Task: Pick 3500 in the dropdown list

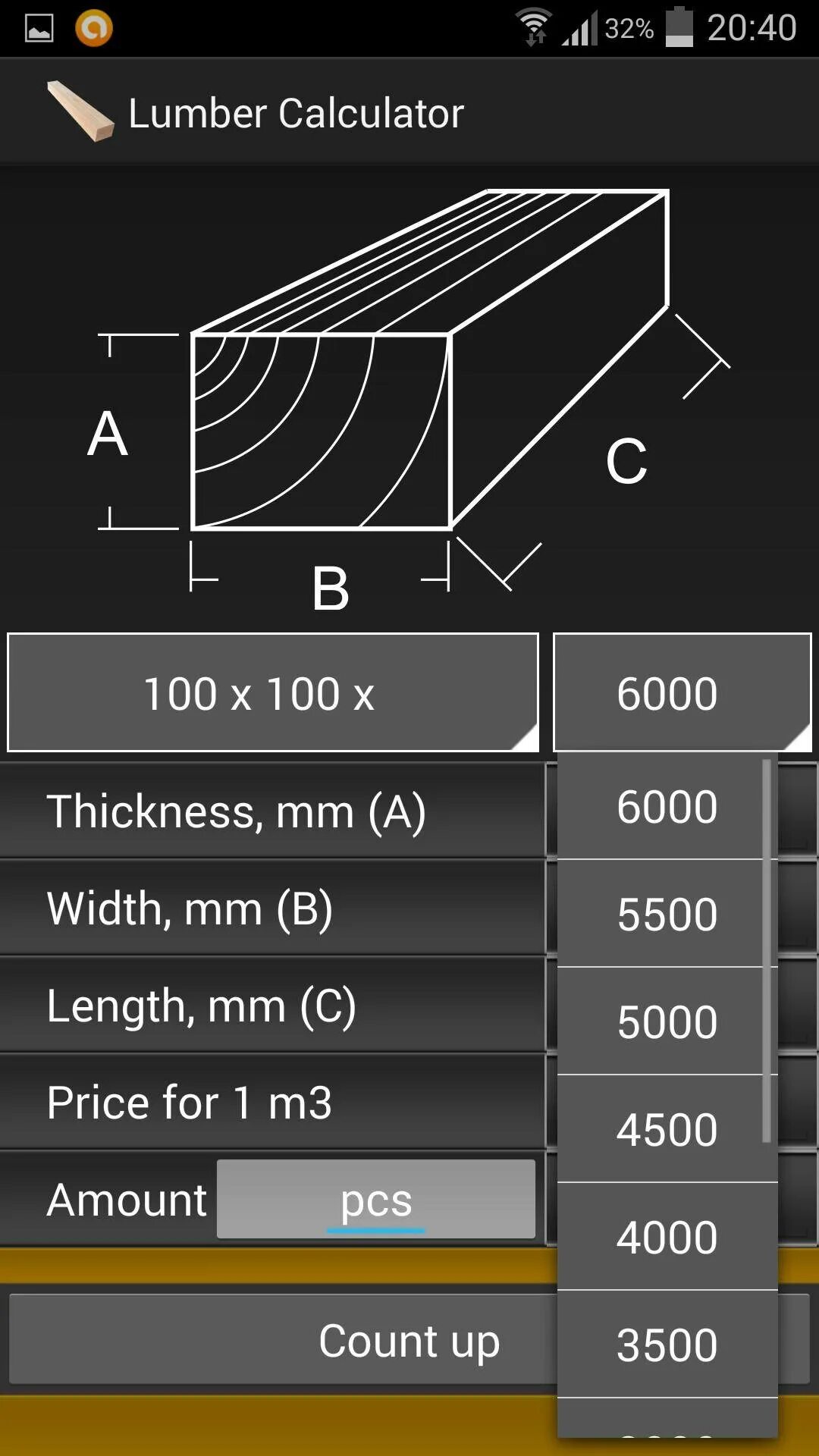Action: (x=667, y=1345)
